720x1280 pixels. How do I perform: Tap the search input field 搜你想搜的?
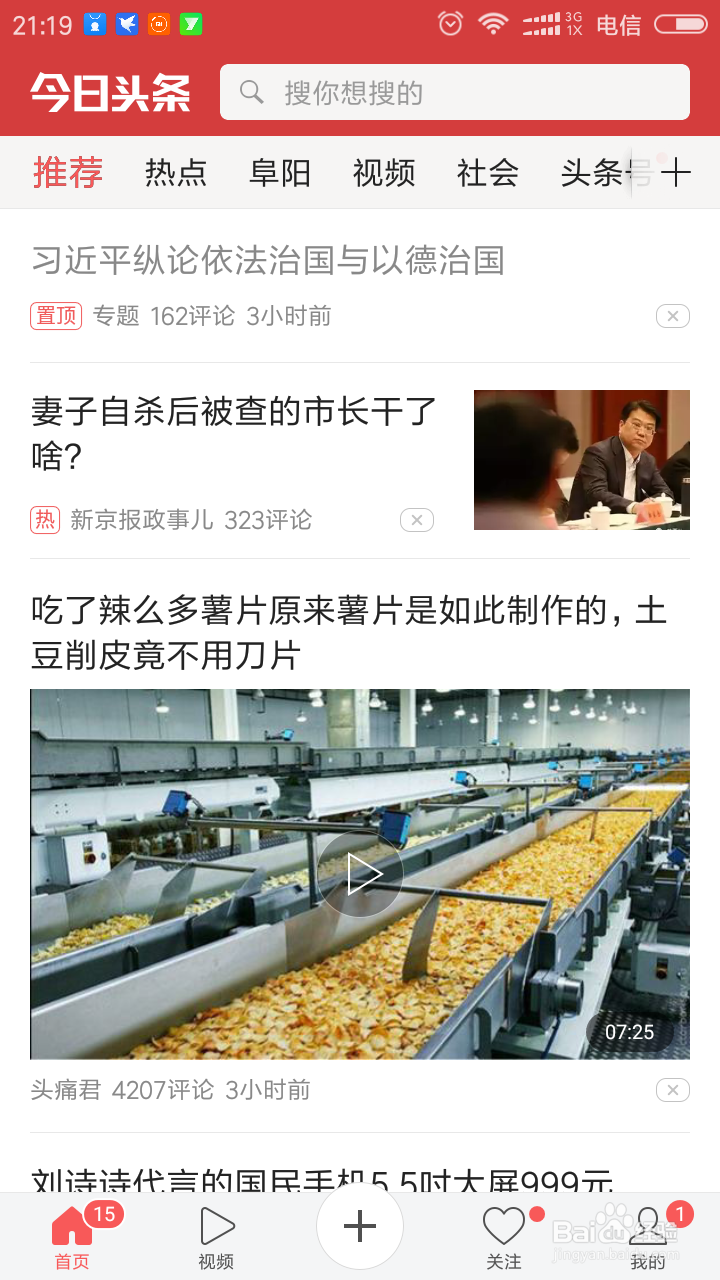pos(455,91)
